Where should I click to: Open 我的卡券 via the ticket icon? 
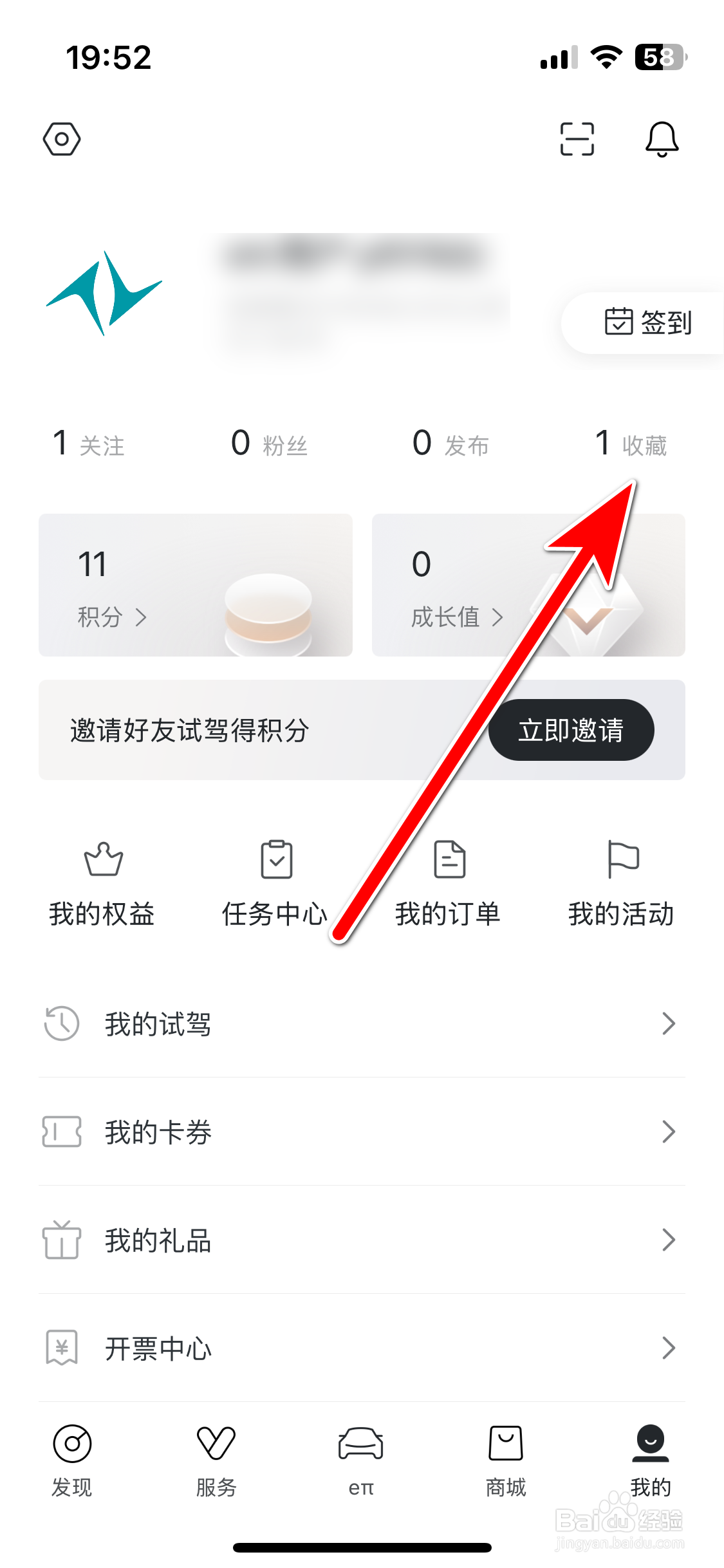pos(60,1132)
